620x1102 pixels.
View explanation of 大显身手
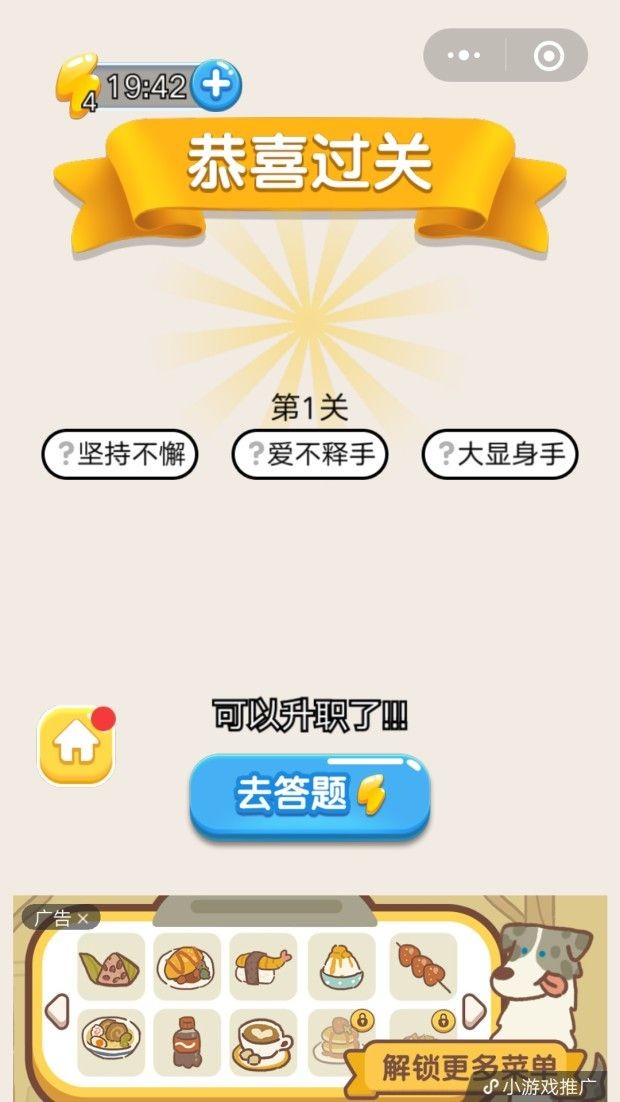[500, 456]
